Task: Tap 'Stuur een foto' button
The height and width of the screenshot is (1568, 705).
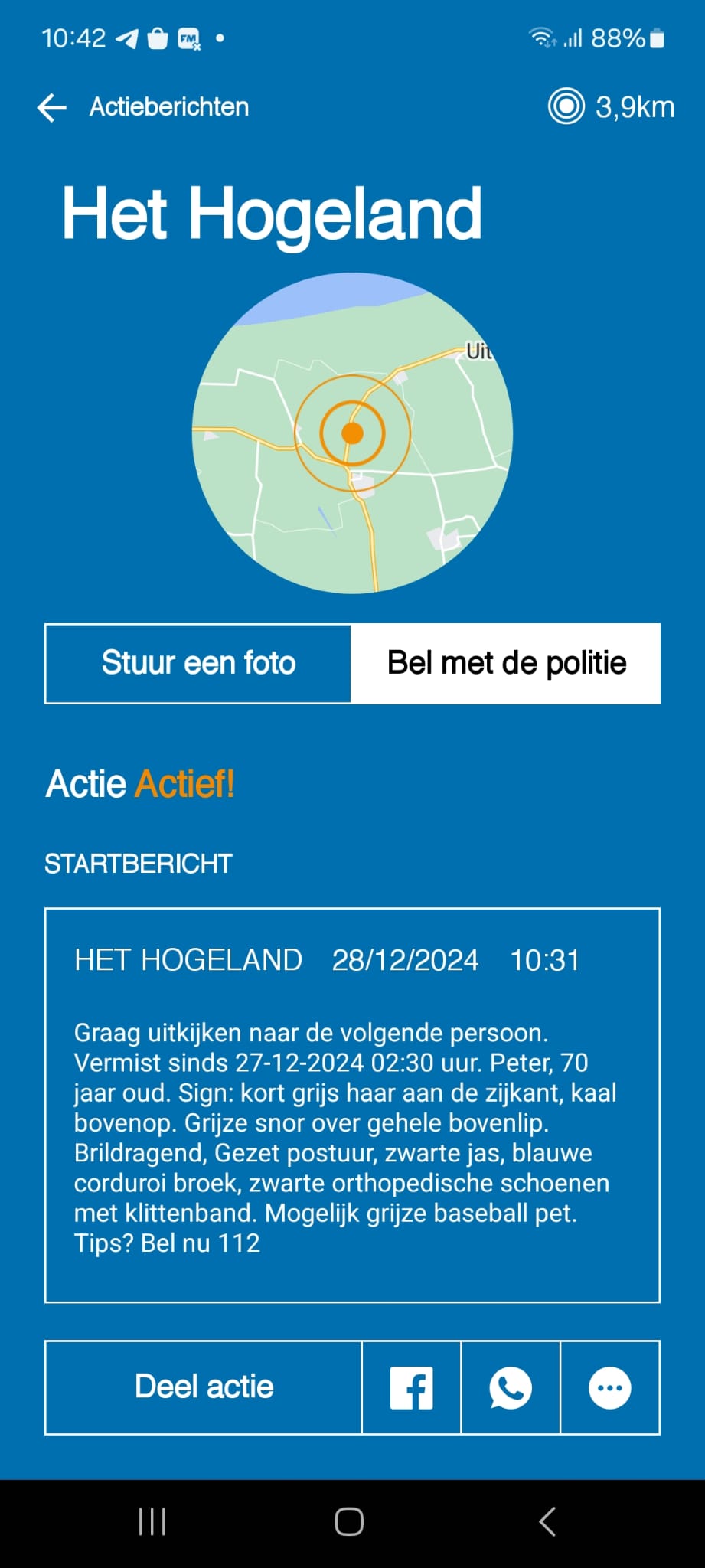Action: (x=198, y=663)
